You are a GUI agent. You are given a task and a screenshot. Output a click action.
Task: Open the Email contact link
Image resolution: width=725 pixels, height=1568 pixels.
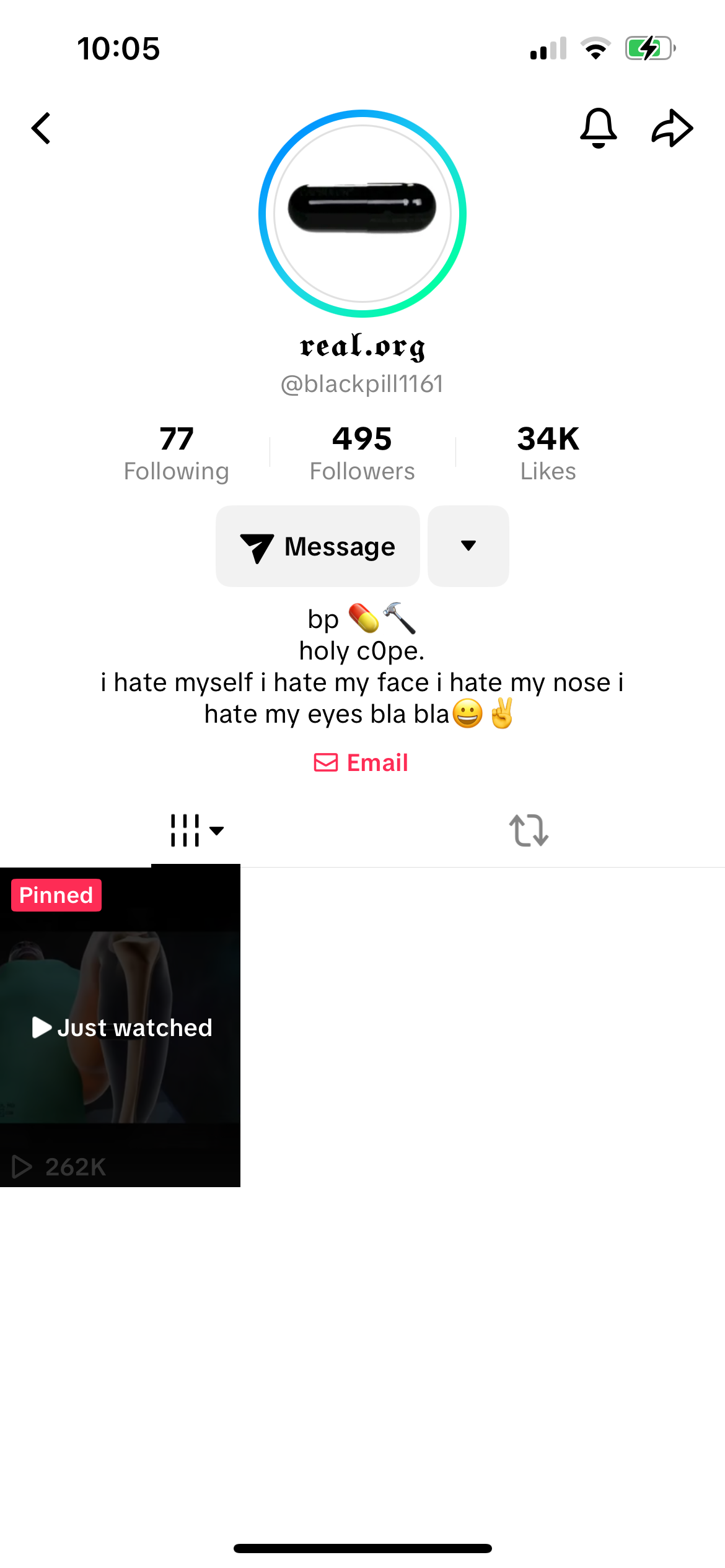pos(362,763)
